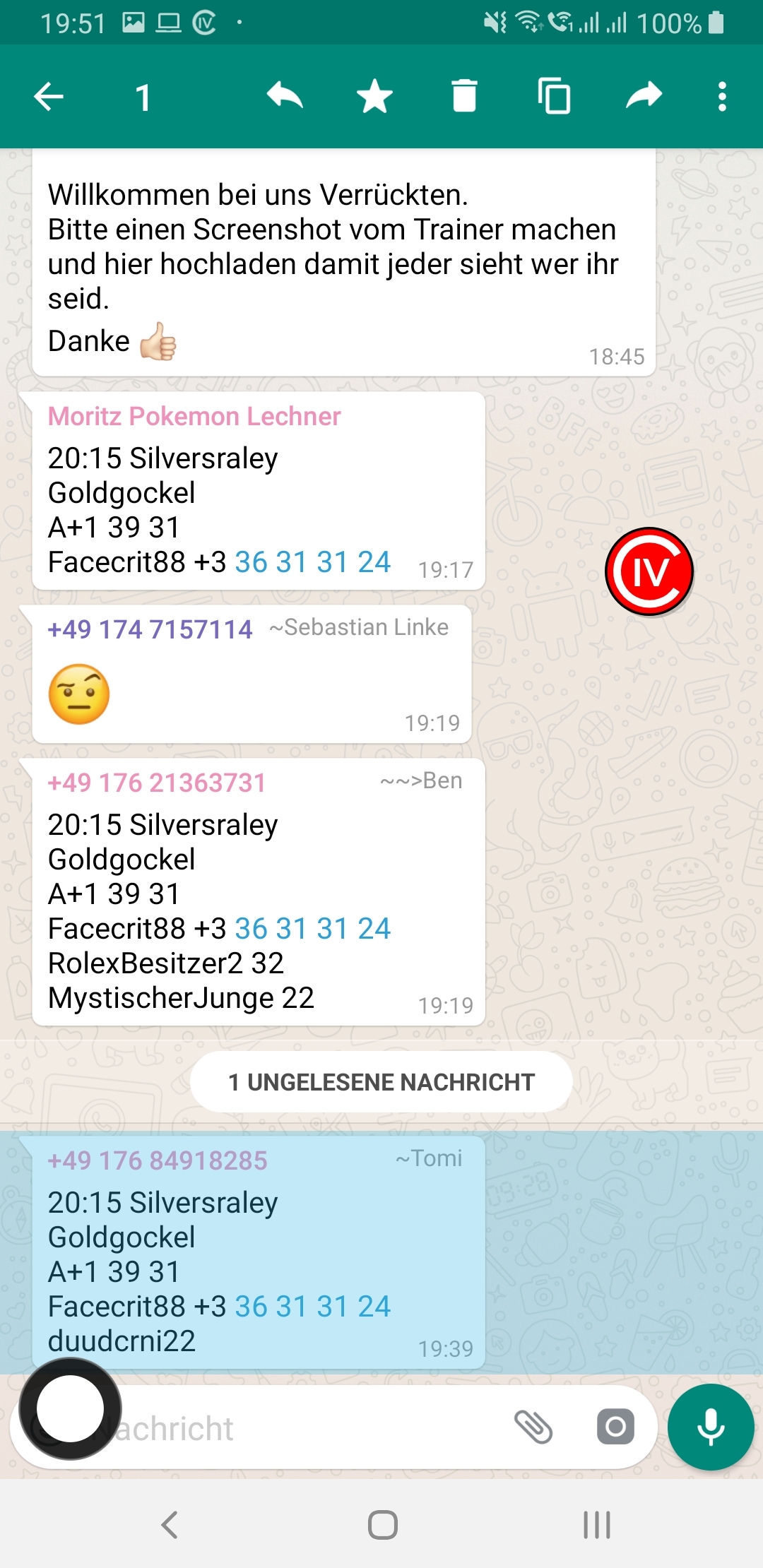763x1568 pixels.
Task: Tap the white circle overlay button
Action: [70, 1408]
